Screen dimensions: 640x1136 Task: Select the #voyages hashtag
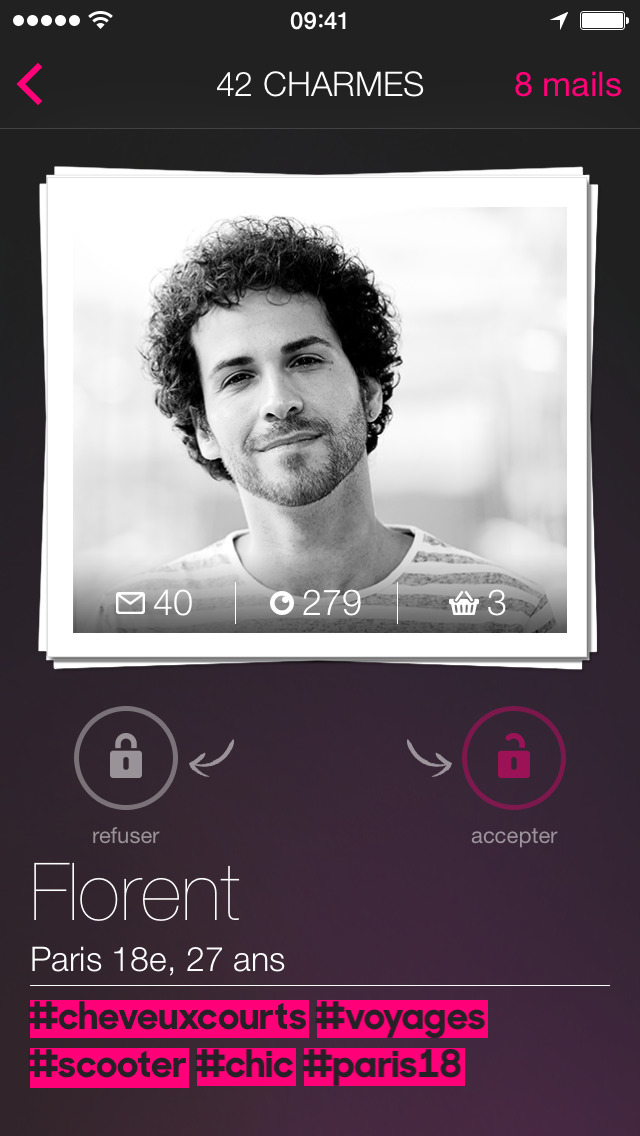[401, 1018]
